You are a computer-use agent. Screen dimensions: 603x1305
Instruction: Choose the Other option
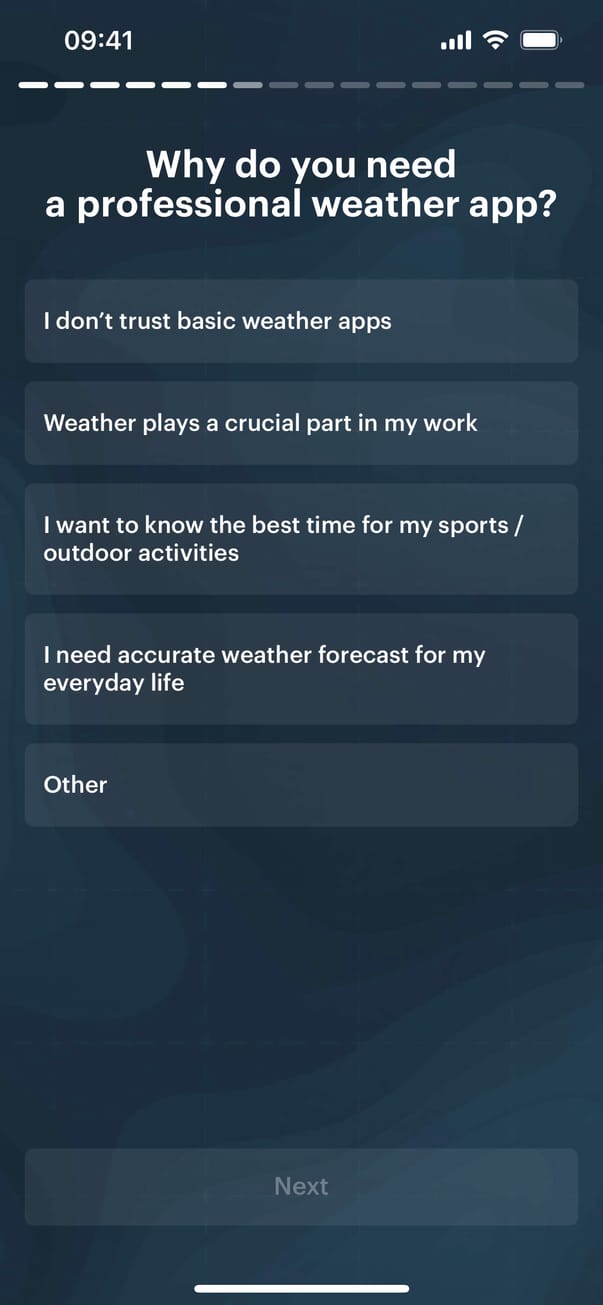tap(301, 785)
